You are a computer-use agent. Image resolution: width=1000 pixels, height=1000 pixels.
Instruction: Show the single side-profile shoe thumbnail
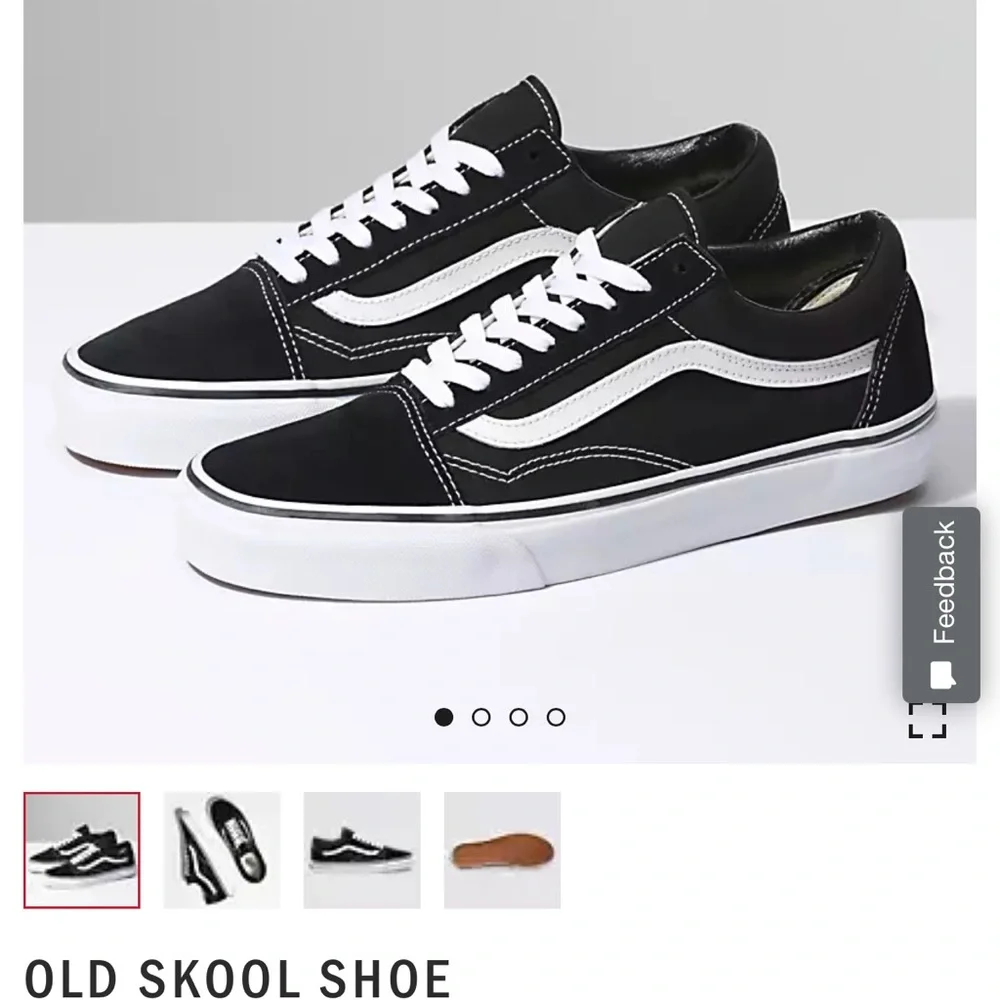362,850
